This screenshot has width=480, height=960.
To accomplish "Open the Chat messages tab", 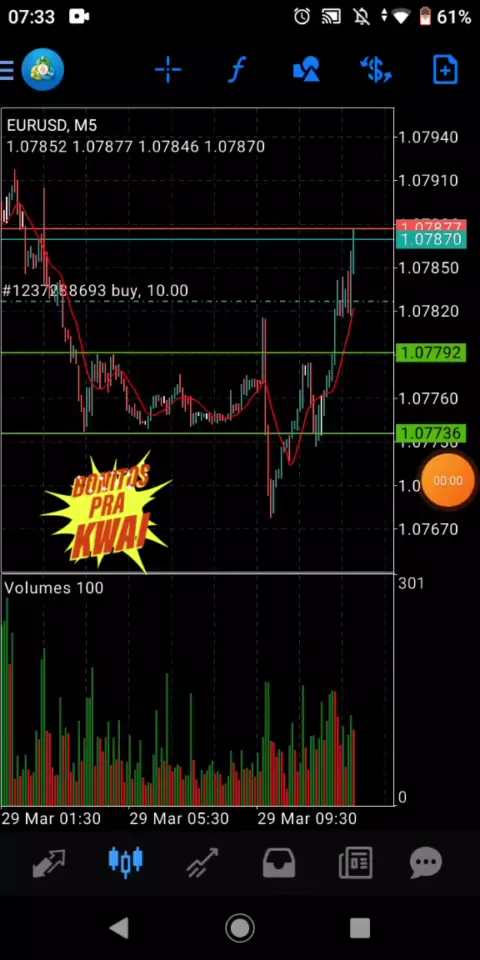I will pyautogui.click(x=426, y=863).
